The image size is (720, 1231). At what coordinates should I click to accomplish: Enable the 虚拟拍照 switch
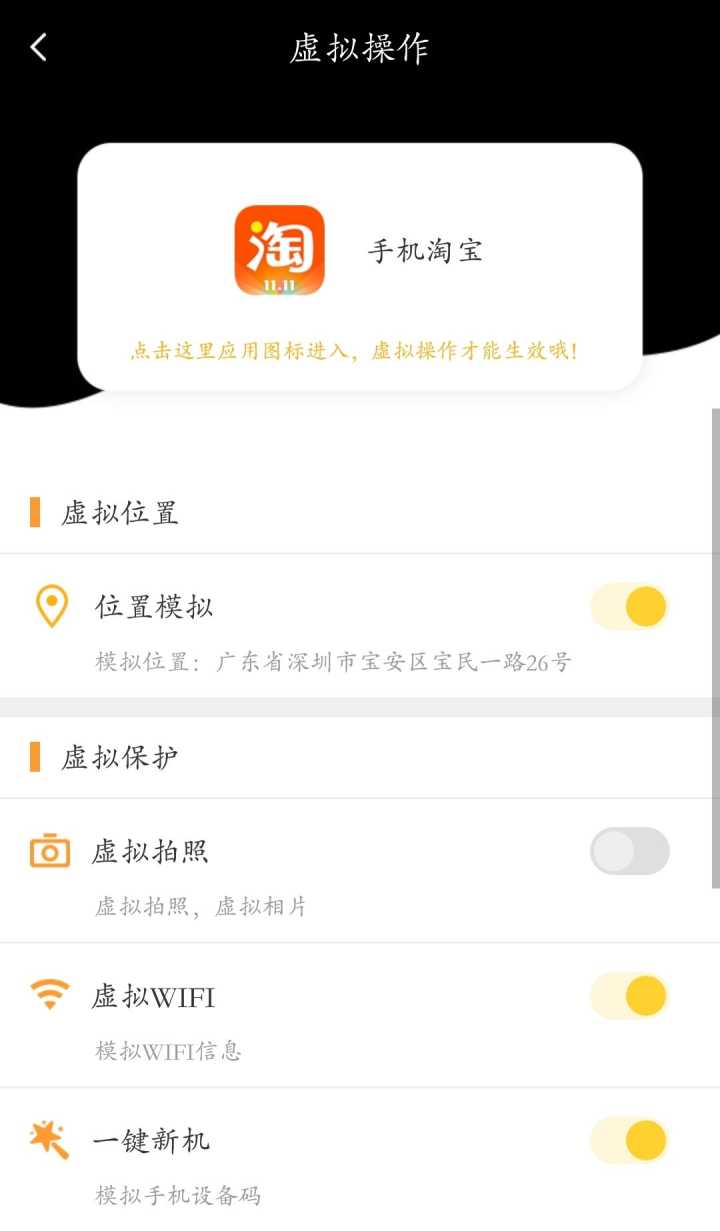pos(629,851)
